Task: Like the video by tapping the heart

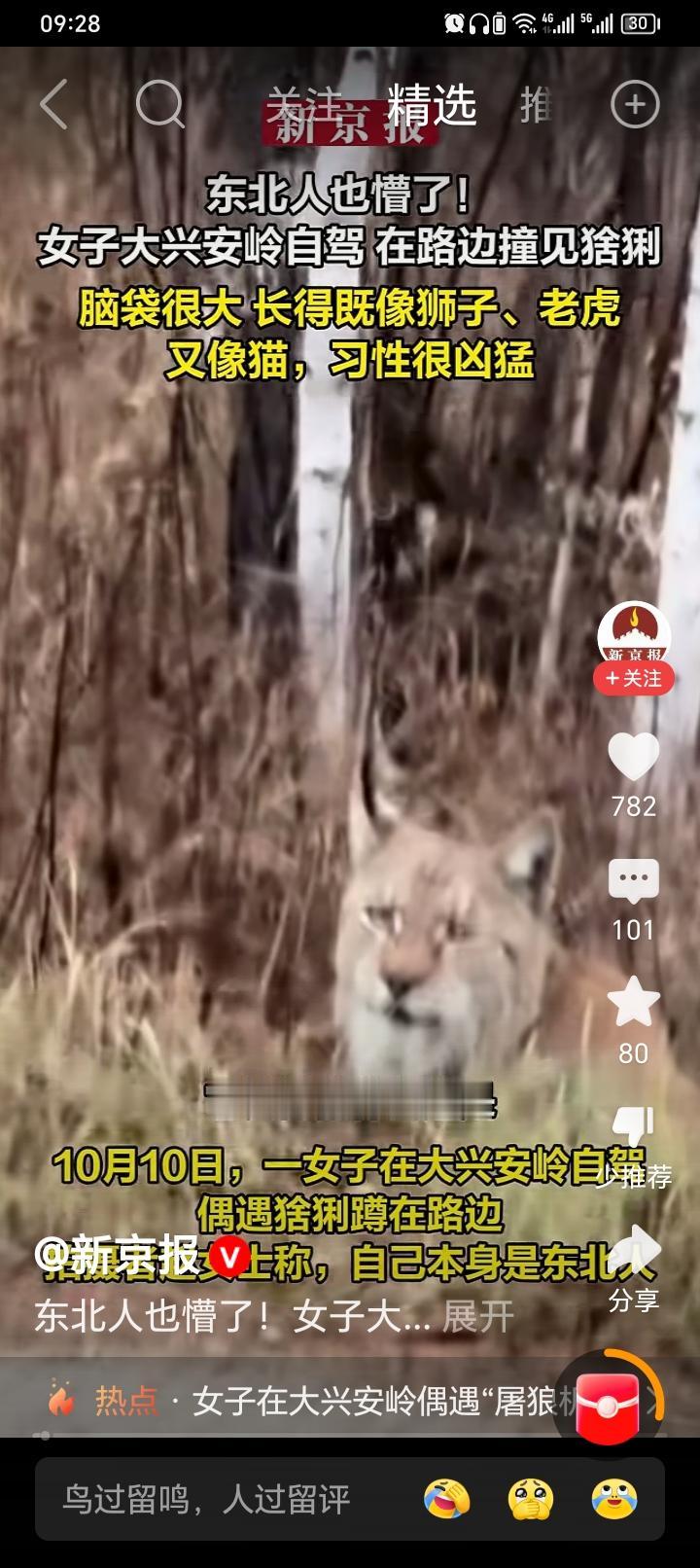Action: tap(634, 759)
